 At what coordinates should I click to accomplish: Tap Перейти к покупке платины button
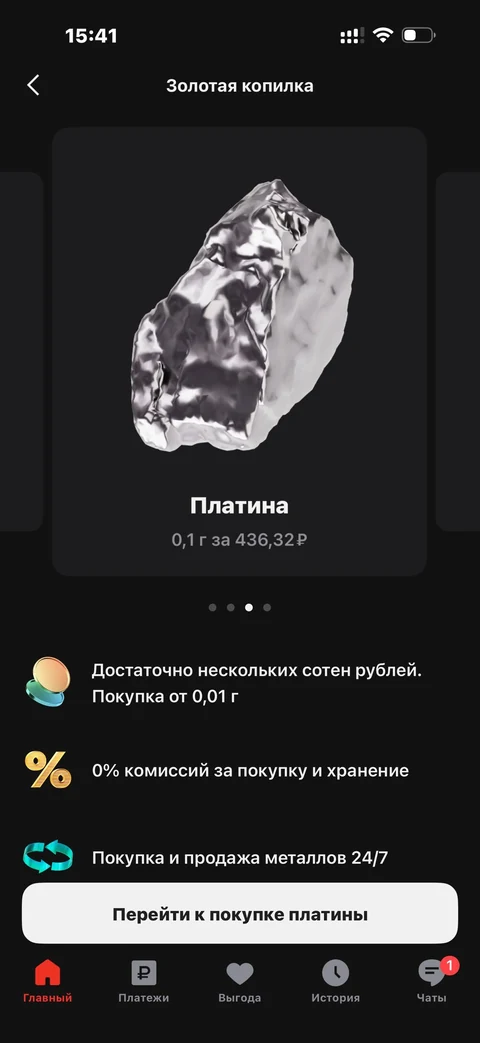pos(240,914)
